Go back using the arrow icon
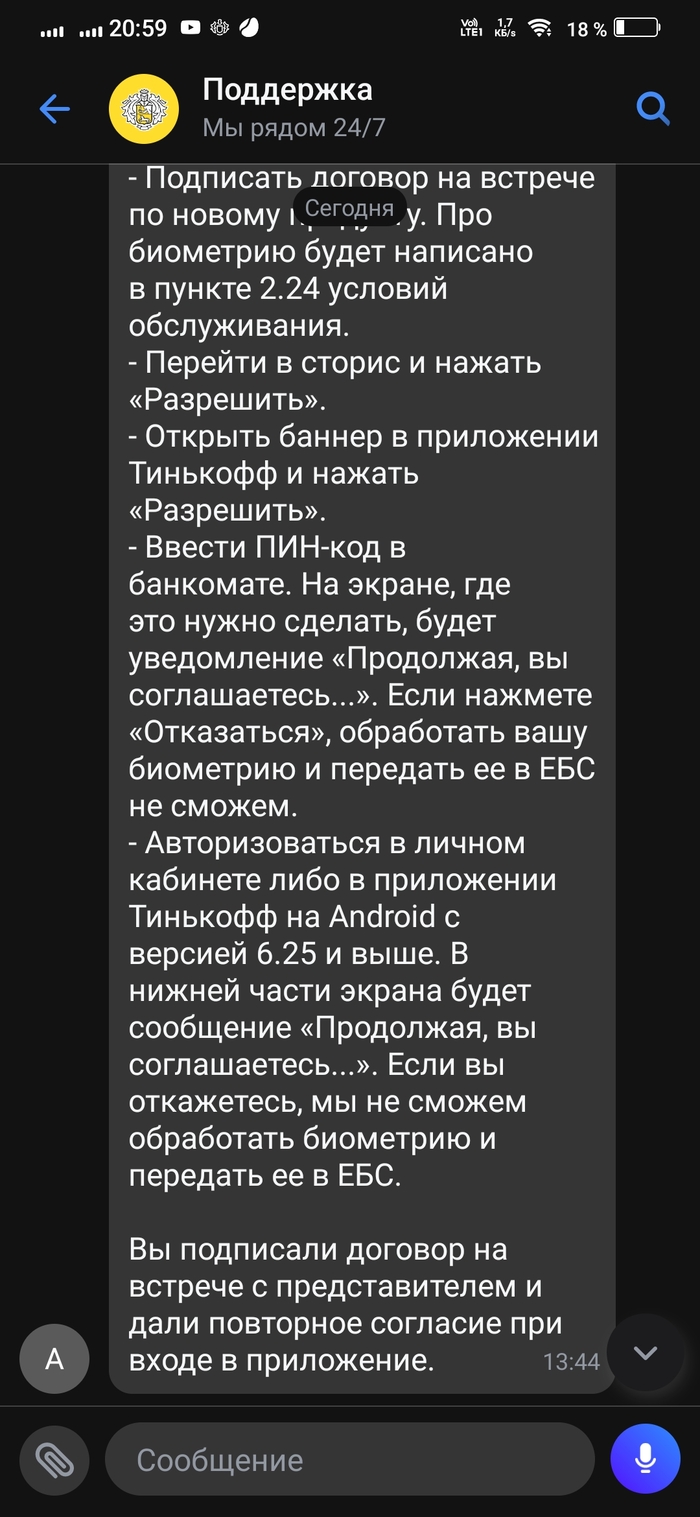This screenshot has width=700, height=1517. [54, 108]
